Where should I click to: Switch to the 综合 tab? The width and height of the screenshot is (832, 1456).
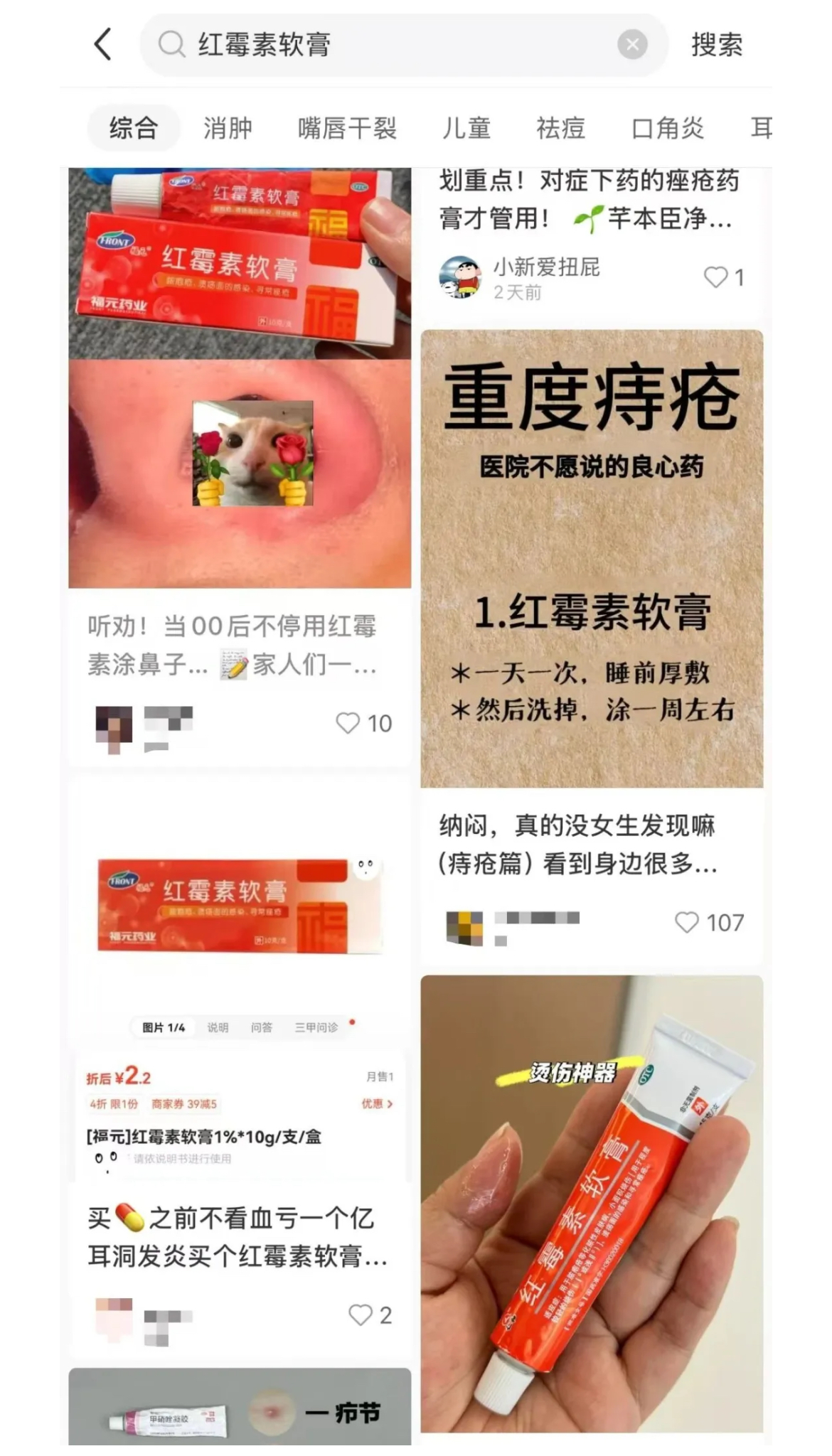pos(134,129)
